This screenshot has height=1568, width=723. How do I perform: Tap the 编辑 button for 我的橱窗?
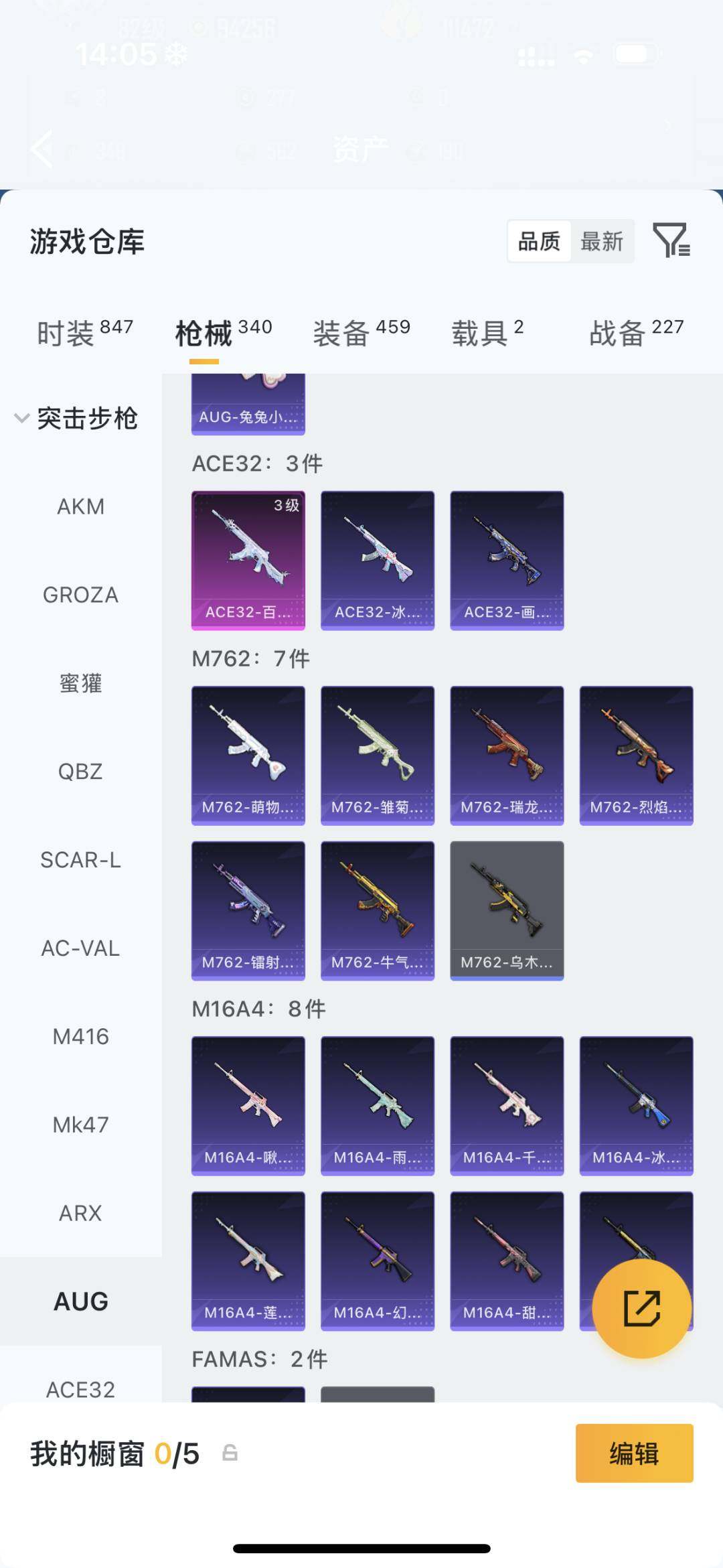[x=634, y=1453]
